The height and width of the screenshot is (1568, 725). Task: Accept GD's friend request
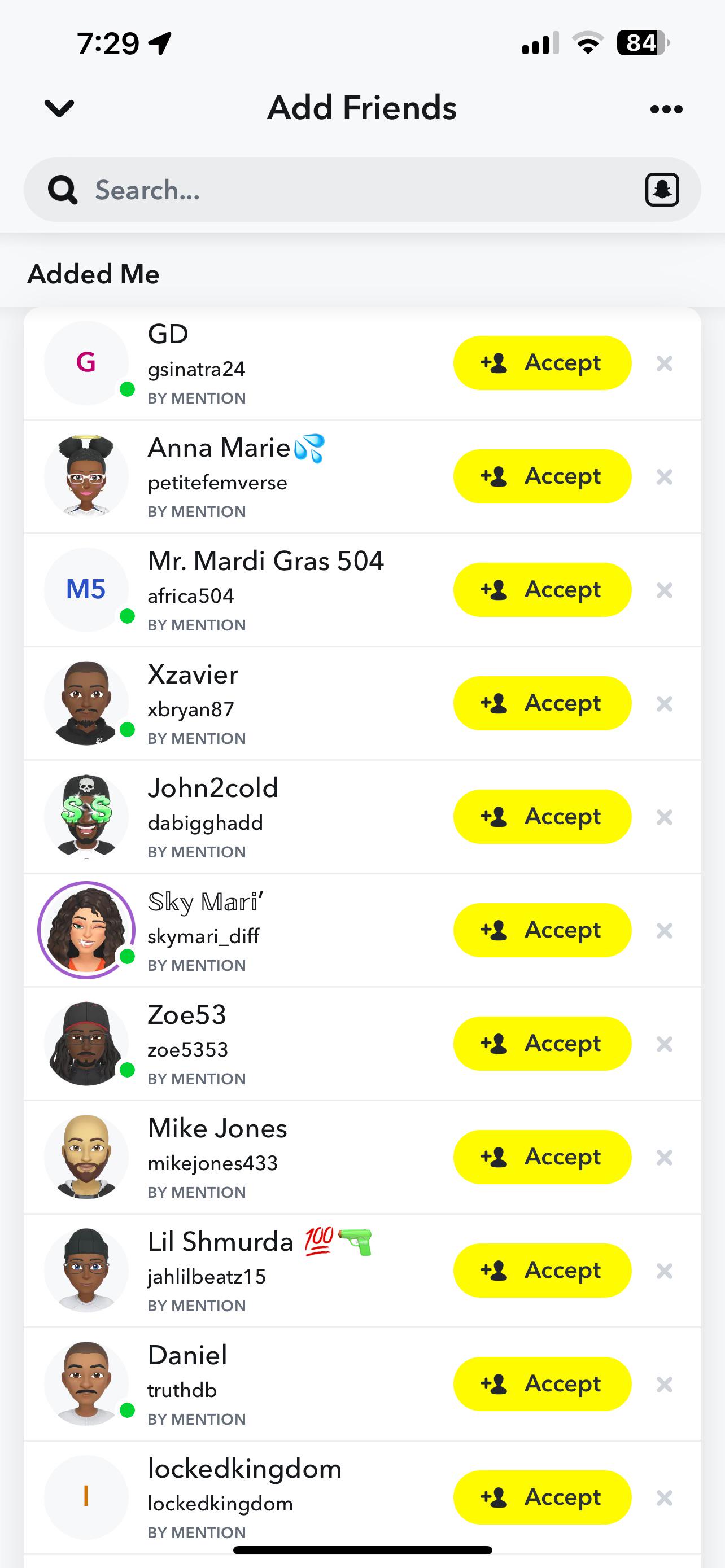point(541,363)
